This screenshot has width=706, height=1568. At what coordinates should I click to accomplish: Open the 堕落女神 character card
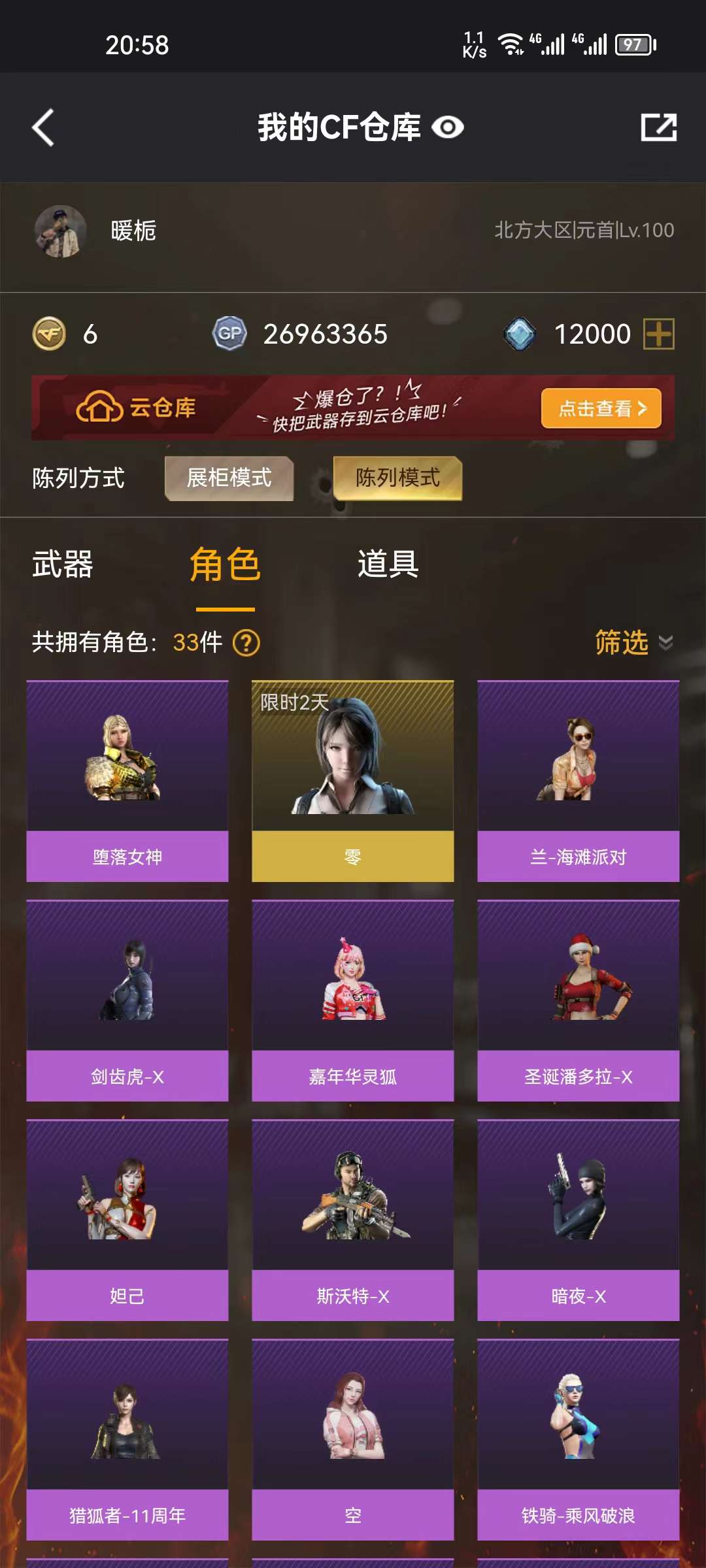click(x=127, y=781)
